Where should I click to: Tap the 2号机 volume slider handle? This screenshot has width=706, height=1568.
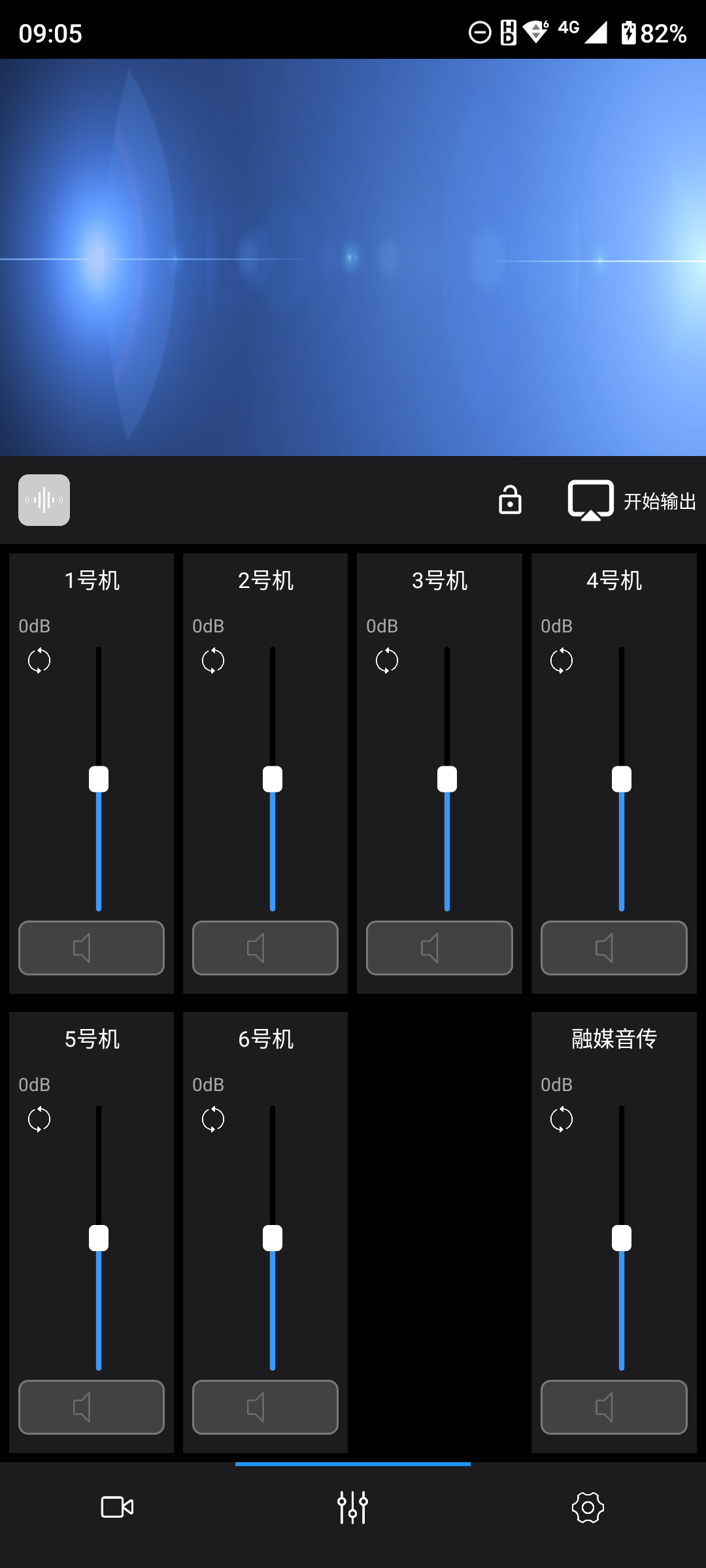point(273,779)
